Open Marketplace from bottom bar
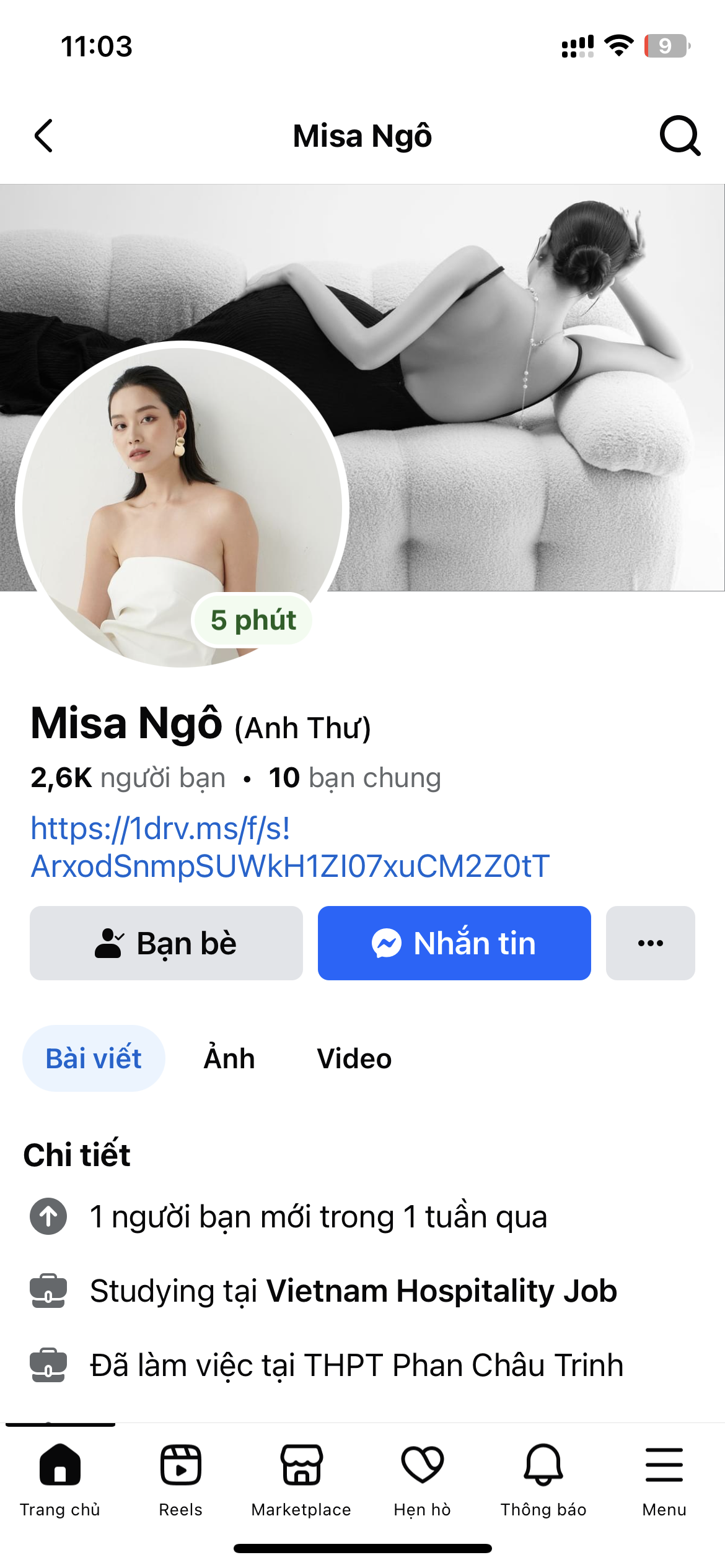This screenshot has height=1568, width=725. [x=301, y=1479]
